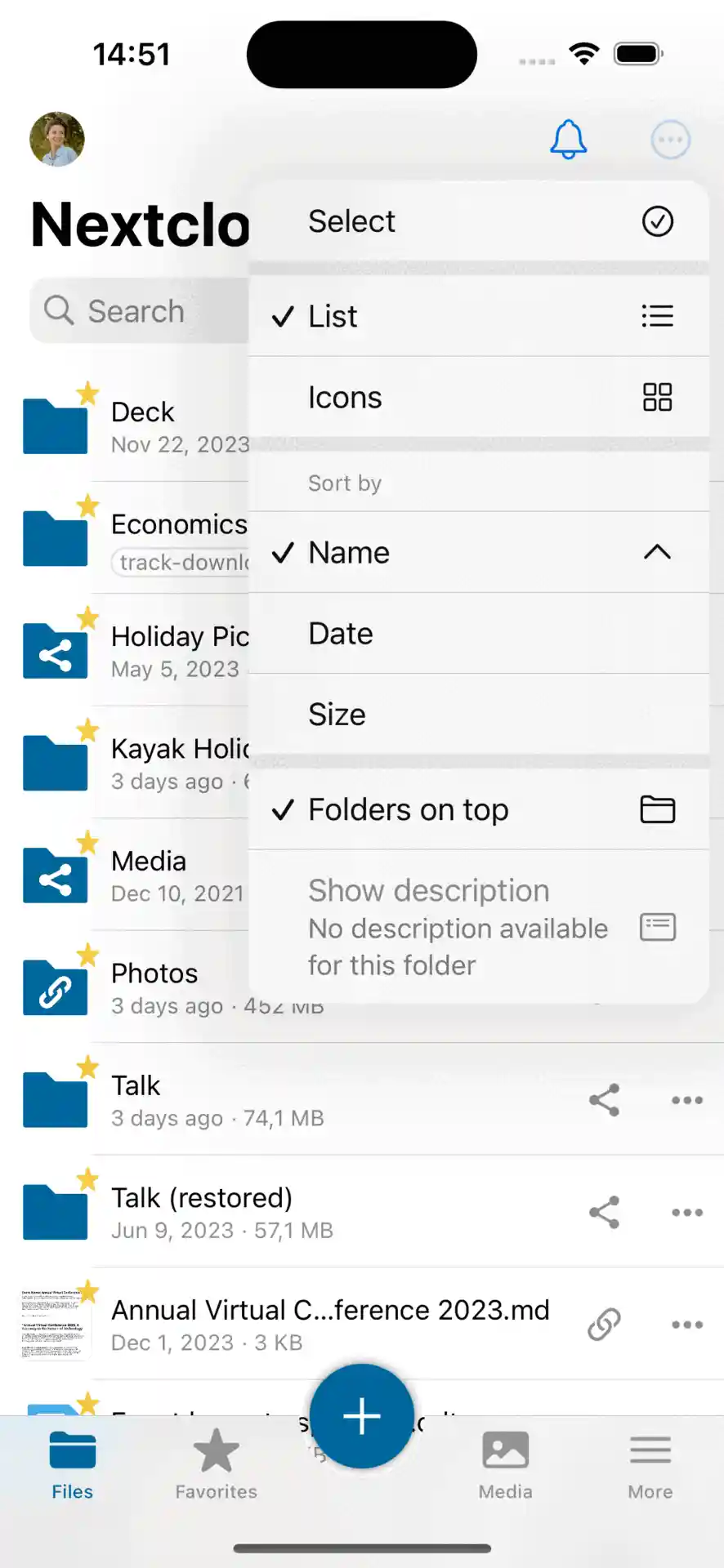724x1568 pixels.
Task: Open the link sharing icon on Annual Virtual Conference
Action: point(604,1325)
